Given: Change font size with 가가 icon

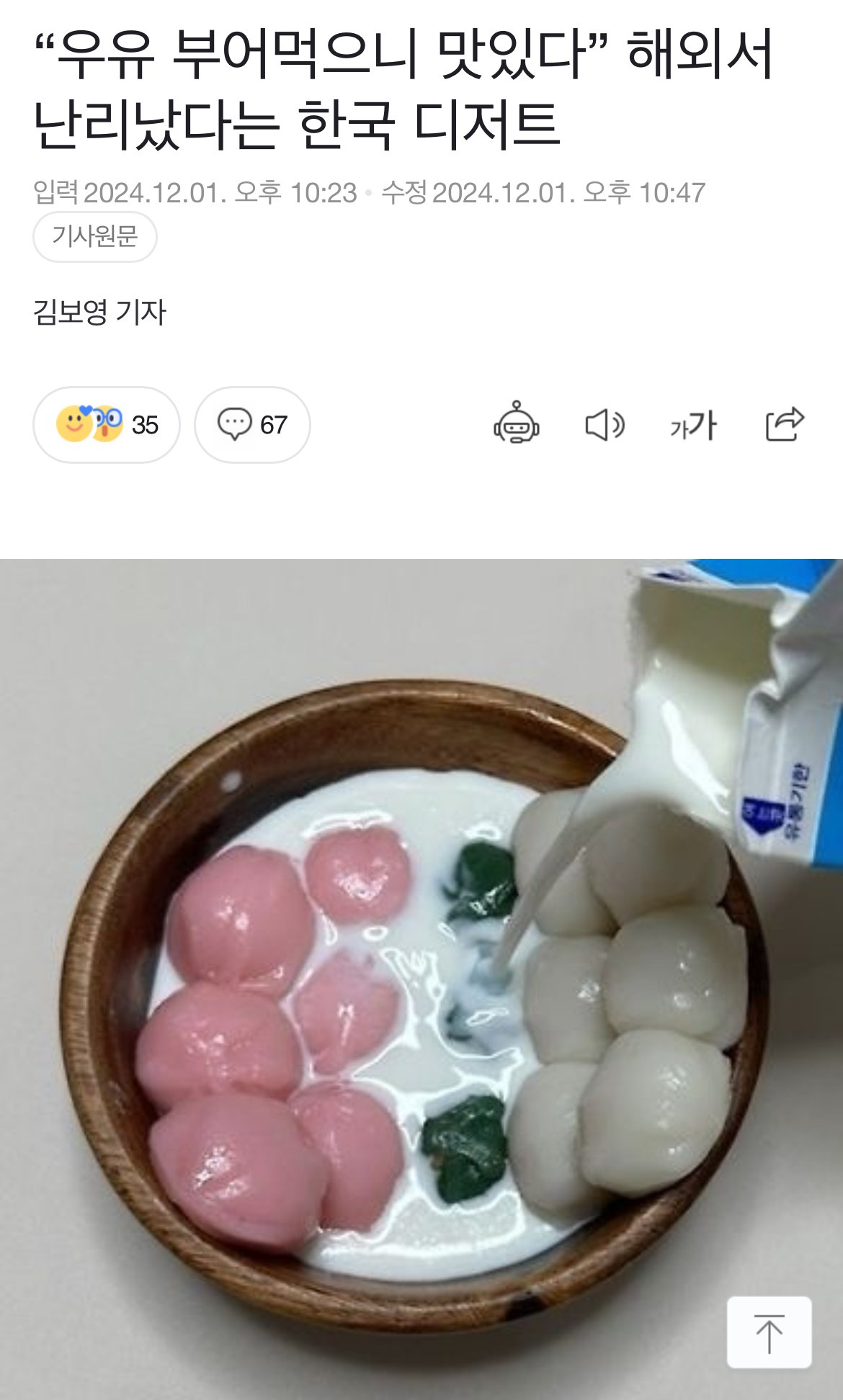Looking at the screenshot, I should pyautogui.click(x=692, y=425).
